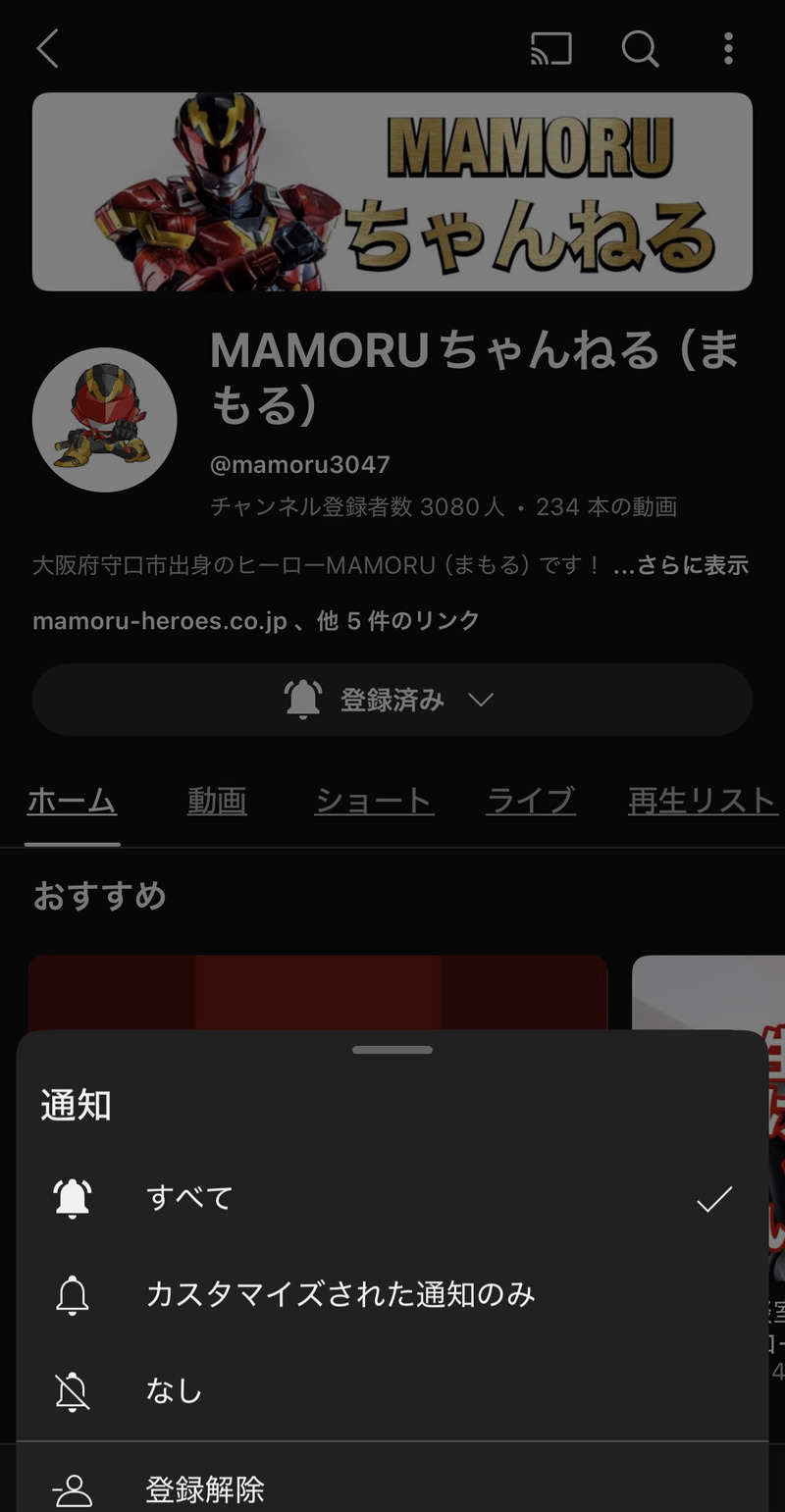
Task: Open the three-dot overflow menu
Action: [x=727, y=48]
